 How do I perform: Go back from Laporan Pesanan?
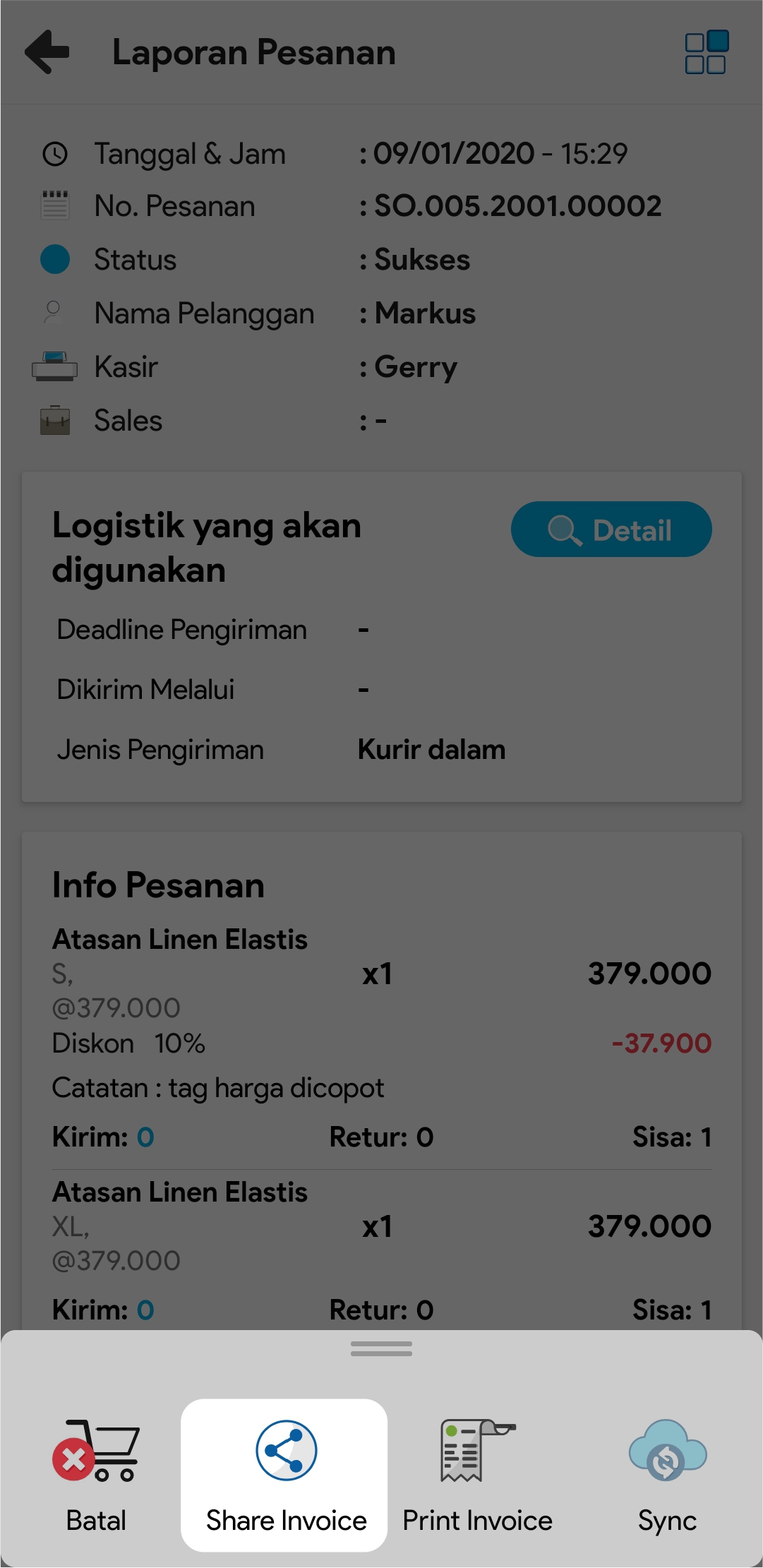pos(47,52)
